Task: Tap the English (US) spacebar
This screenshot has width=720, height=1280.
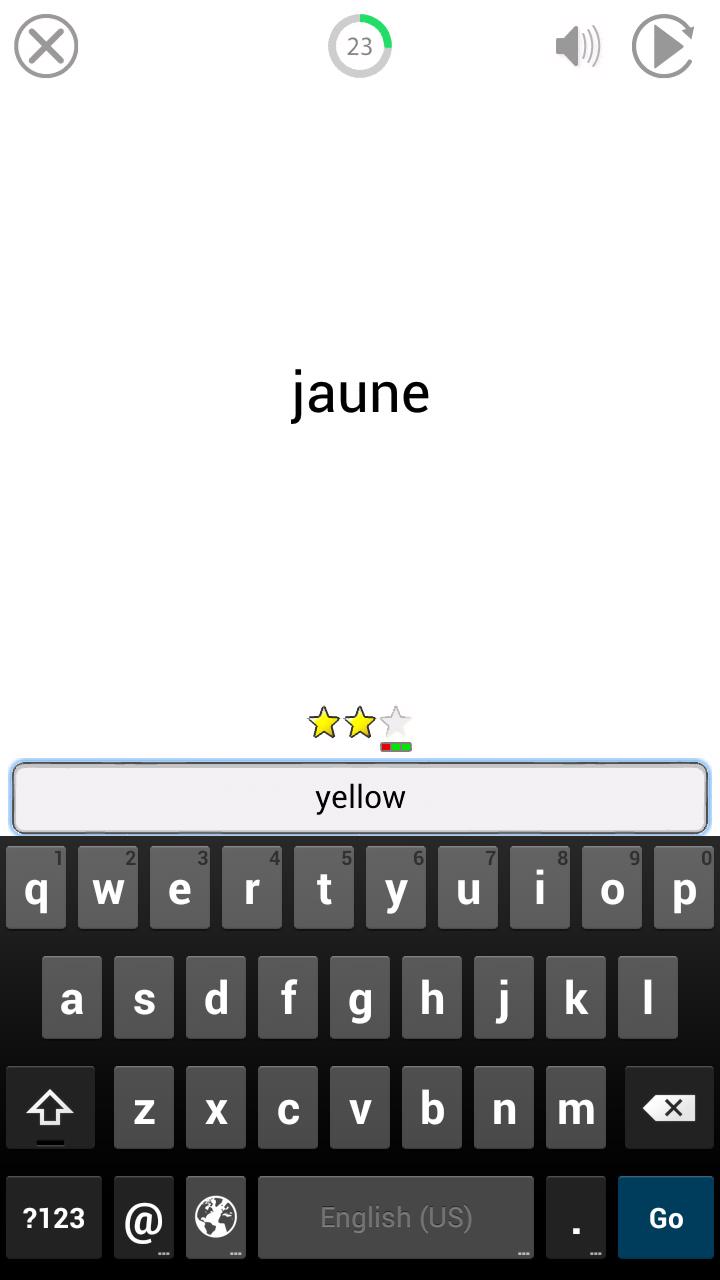Action: click(x=396, y=1217)
